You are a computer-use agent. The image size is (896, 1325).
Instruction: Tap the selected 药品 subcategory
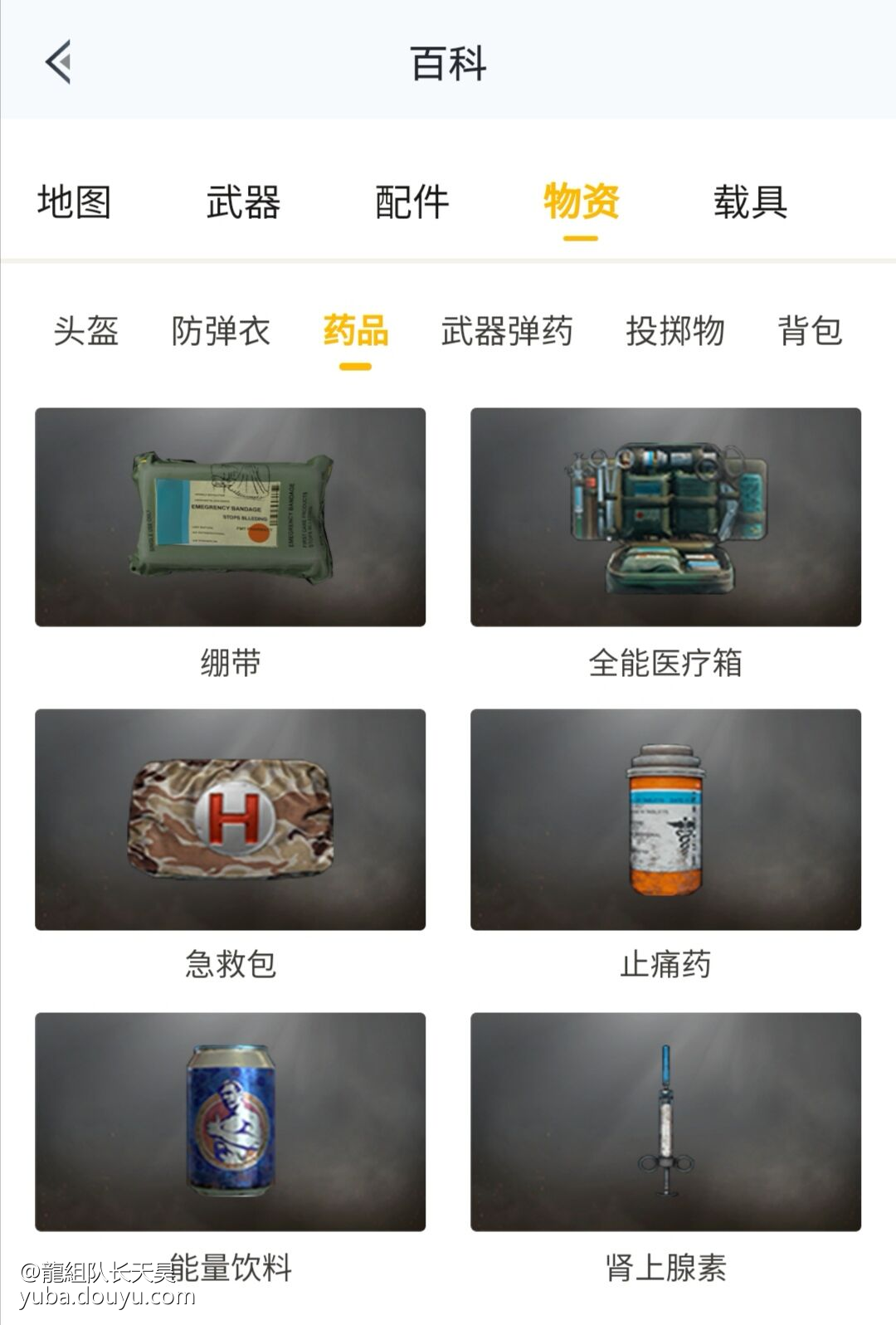pyautogui.click(x=356, y=331)
